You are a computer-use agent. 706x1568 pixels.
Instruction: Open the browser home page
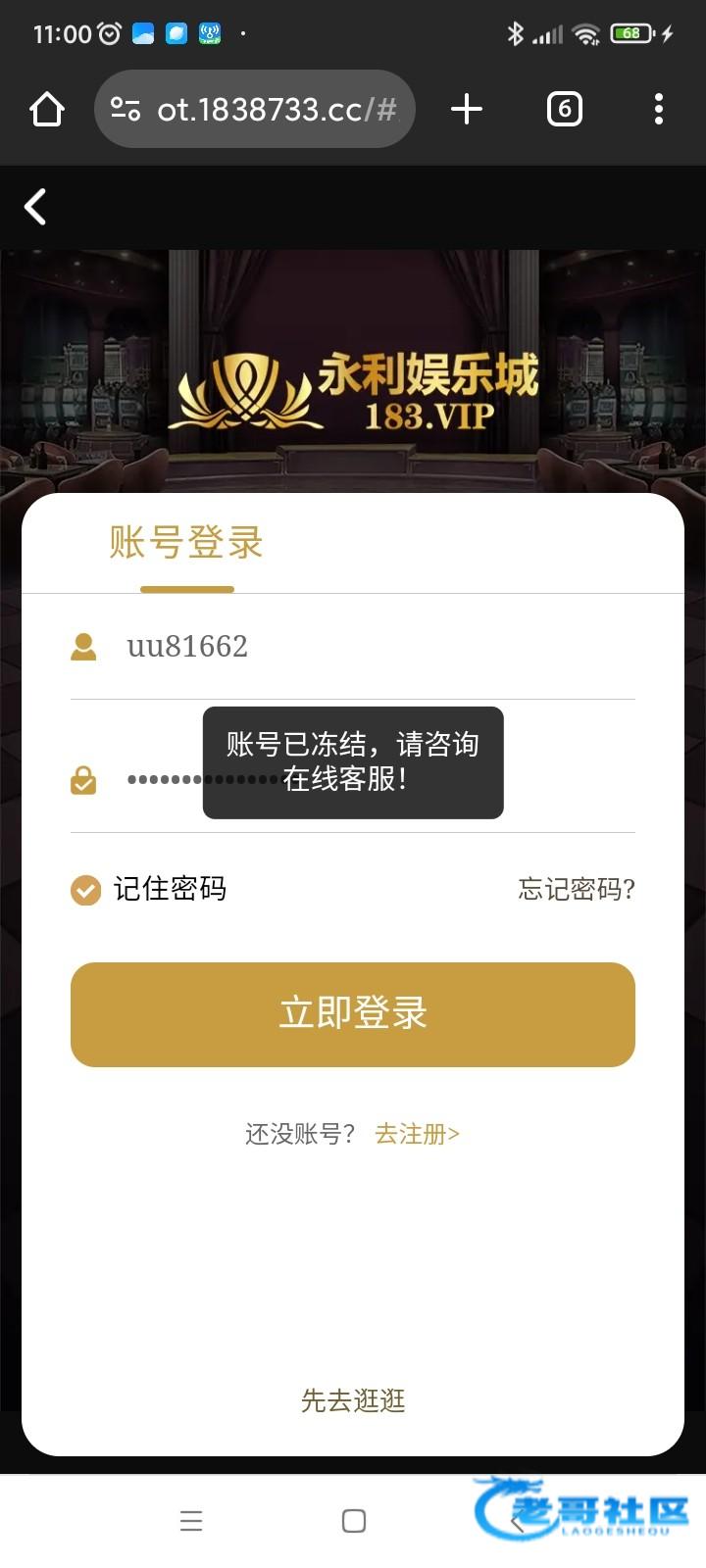tap(47, 109)
